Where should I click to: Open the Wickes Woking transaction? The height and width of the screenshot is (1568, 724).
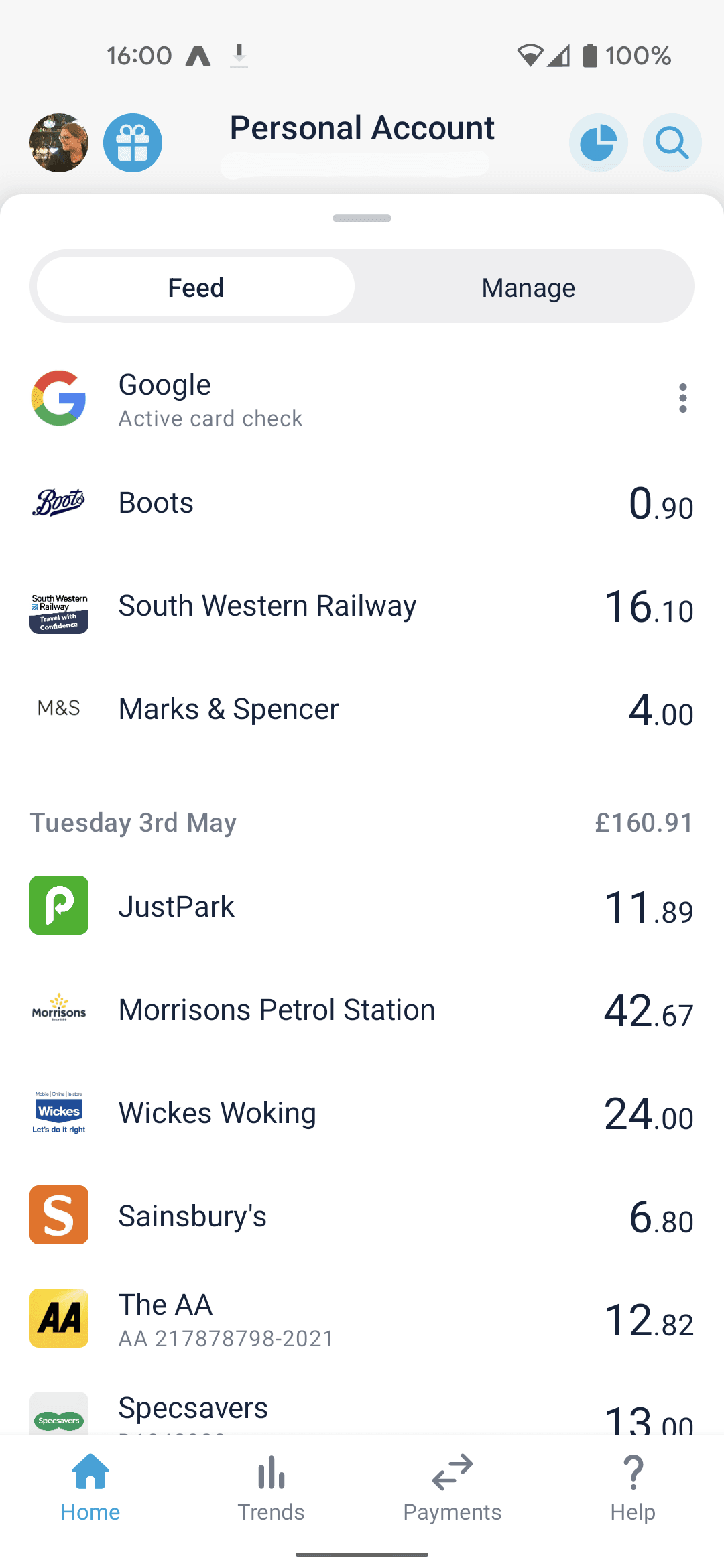362,1113
